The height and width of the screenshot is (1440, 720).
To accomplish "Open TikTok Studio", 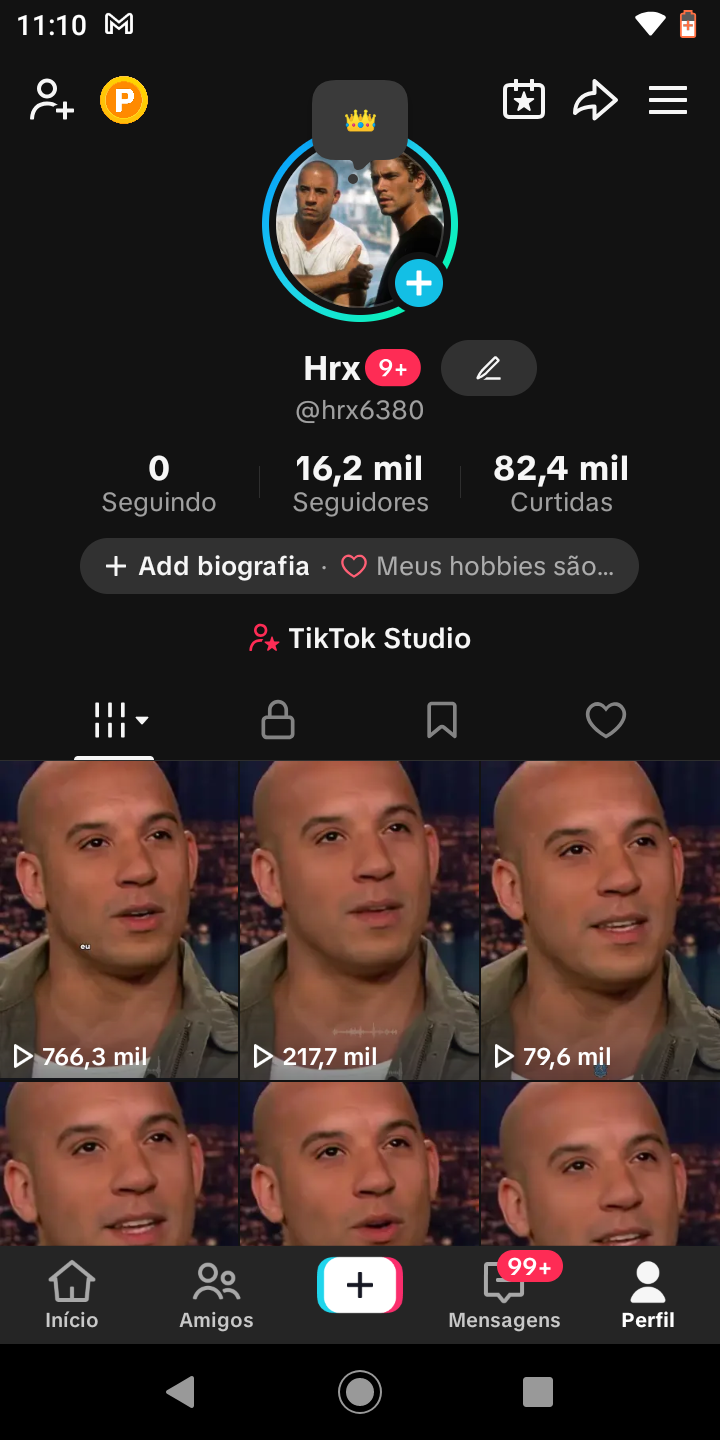I will 360,638.
